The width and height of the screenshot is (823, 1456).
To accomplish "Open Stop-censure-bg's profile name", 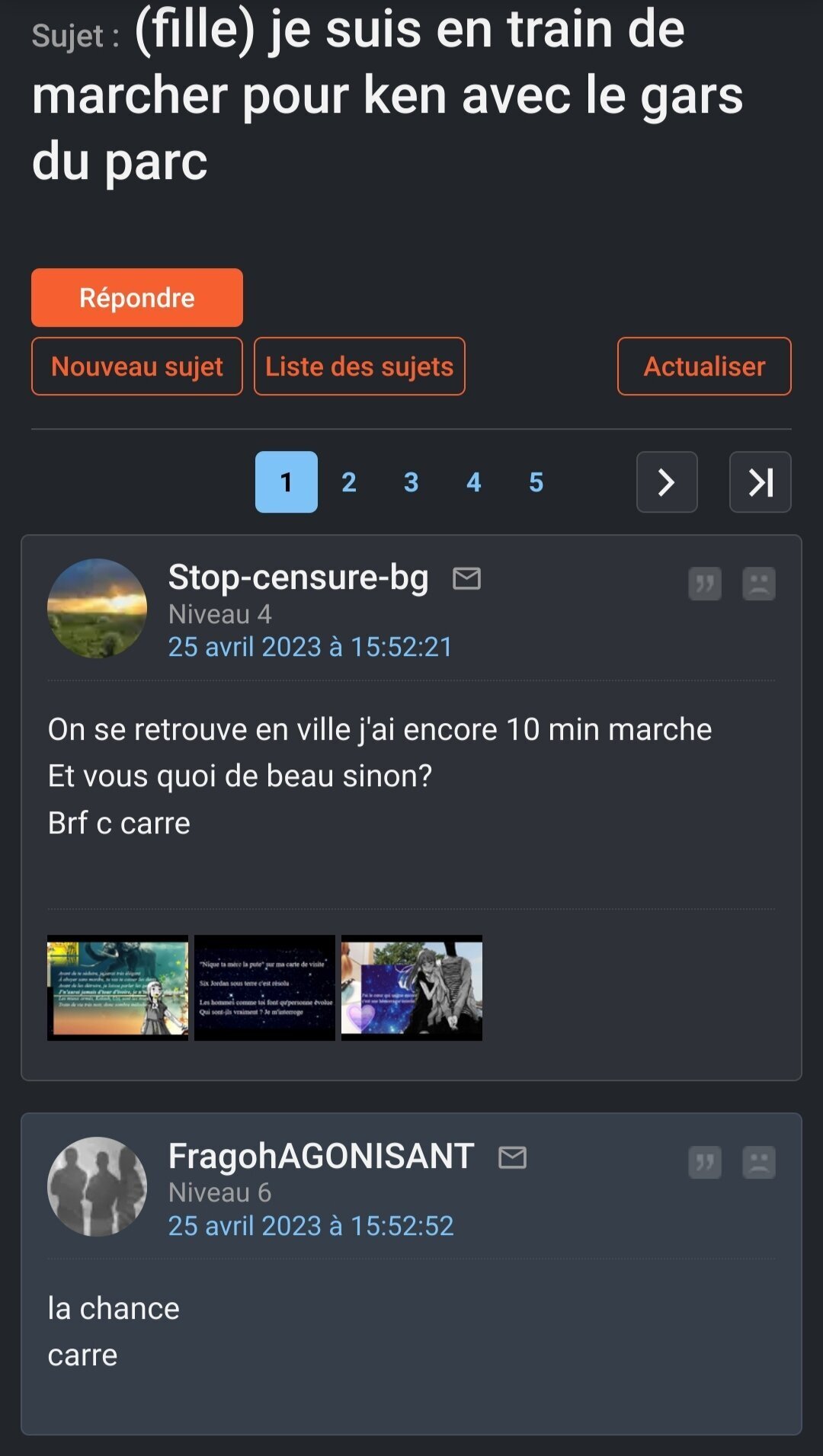I will tap(299, 578).
